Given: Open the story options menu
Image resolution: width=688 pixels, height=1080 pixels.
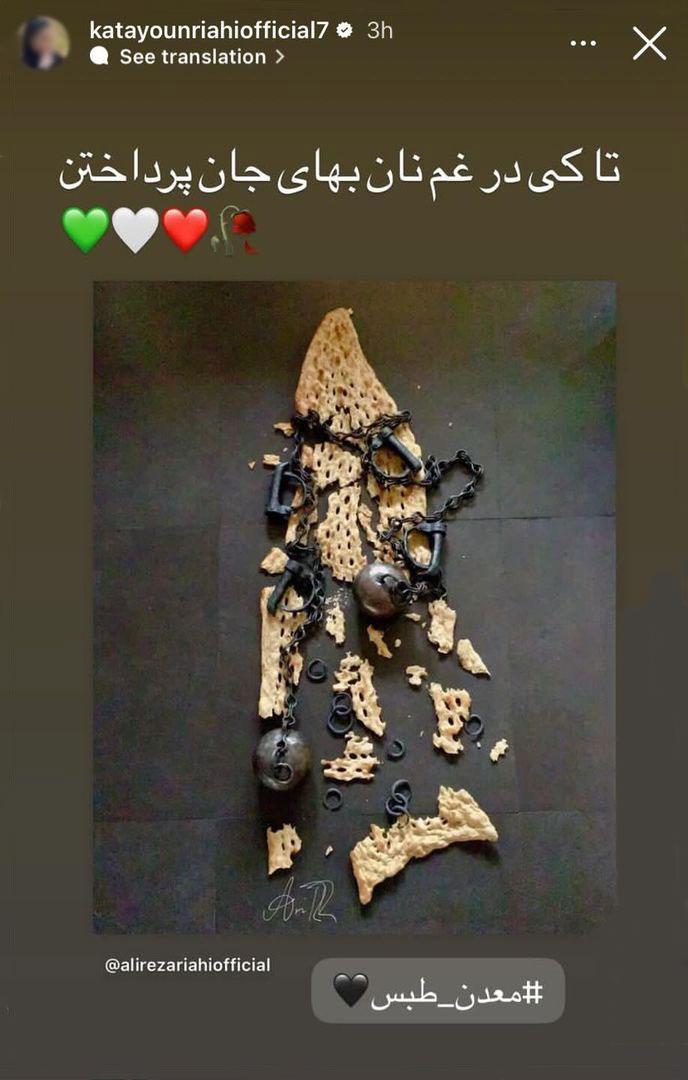Looking at the screenshot, I should point(584,43).
